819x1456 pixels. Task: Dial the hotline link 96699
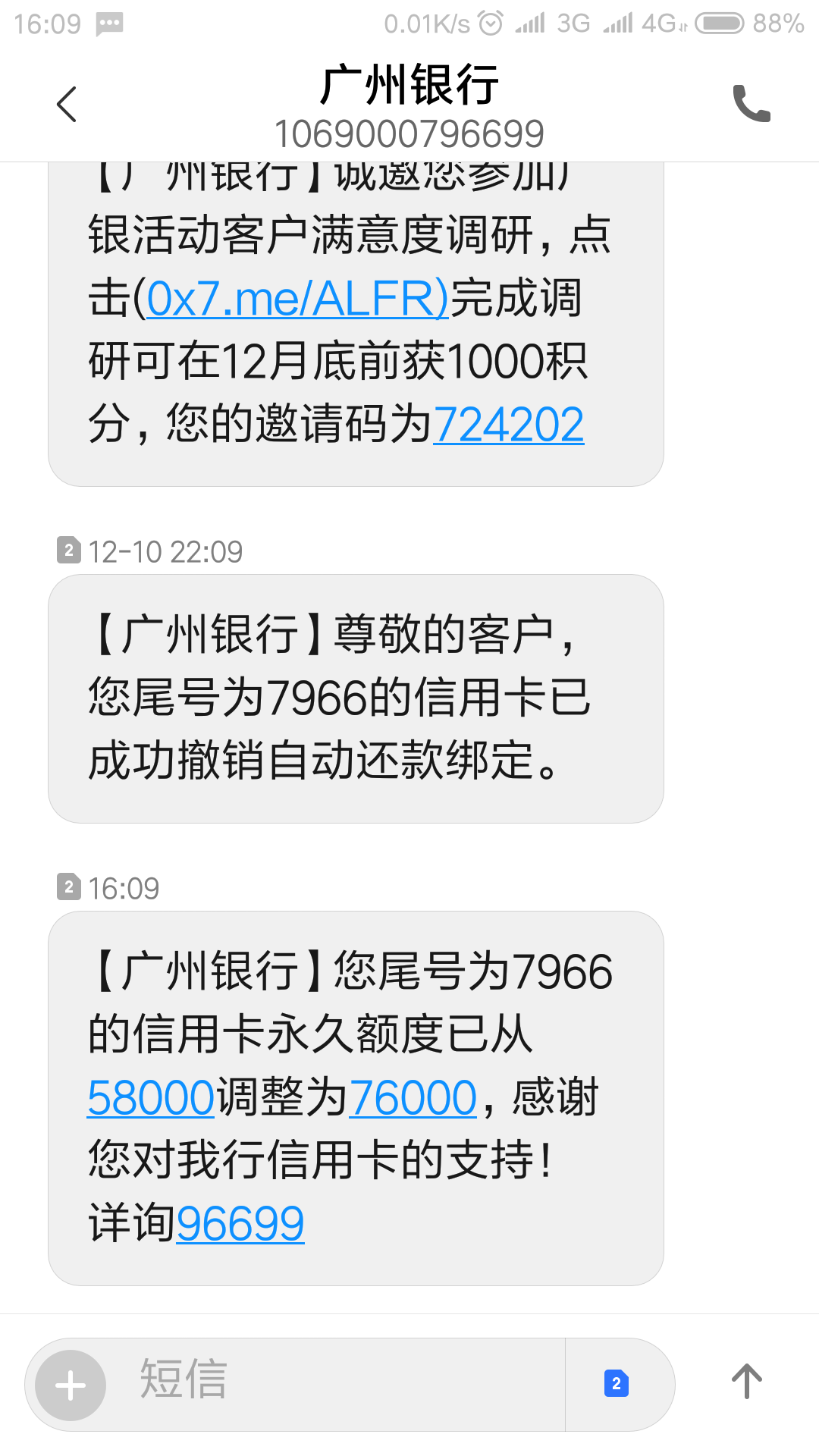pos(240,1223)
